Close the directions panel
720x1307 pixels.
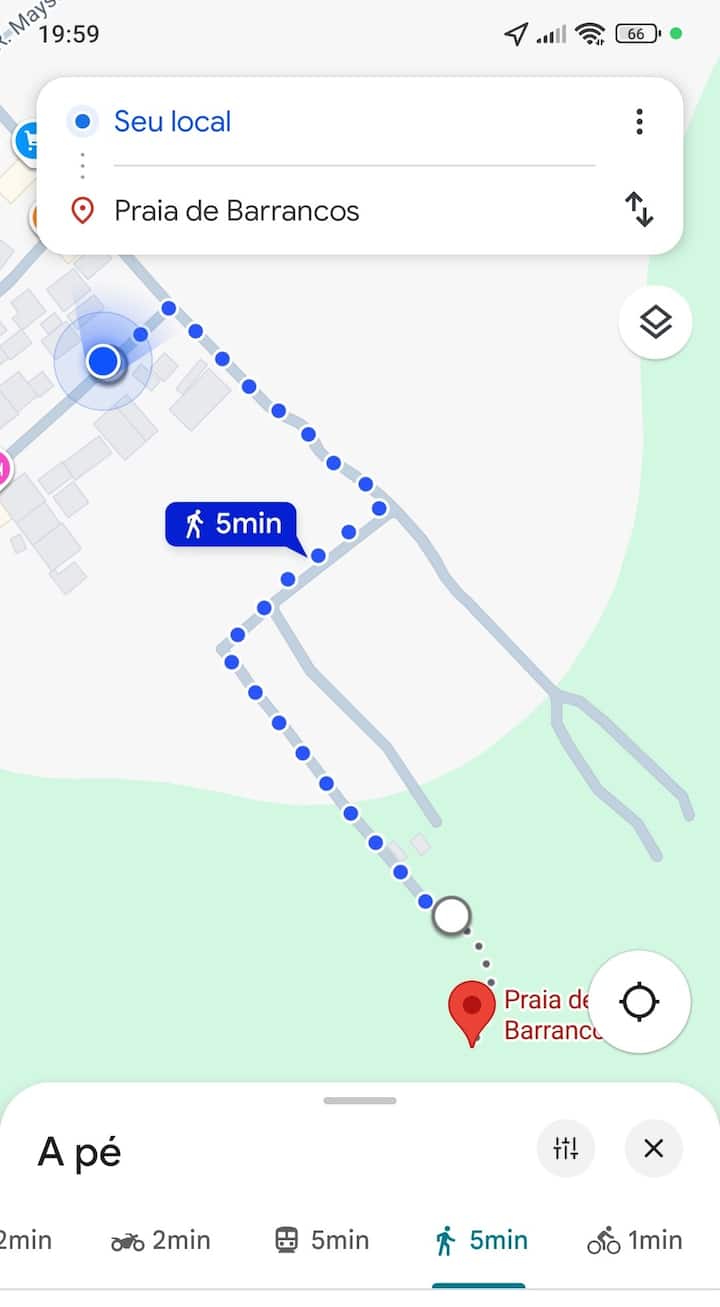(x=654, y=1148)
